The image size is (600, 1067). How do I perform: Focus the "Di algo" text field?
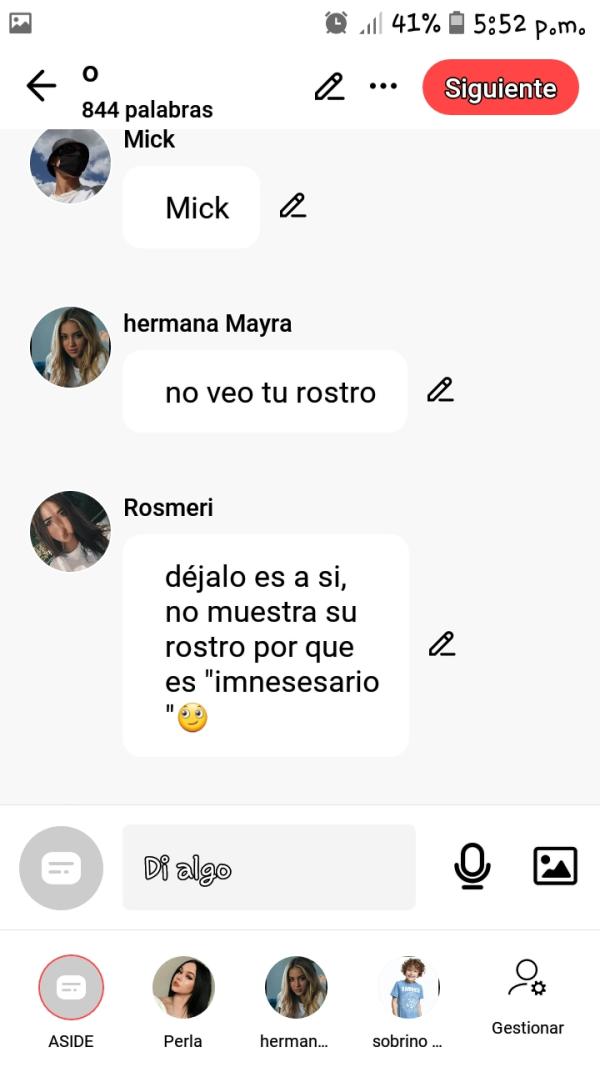(268, 867)
